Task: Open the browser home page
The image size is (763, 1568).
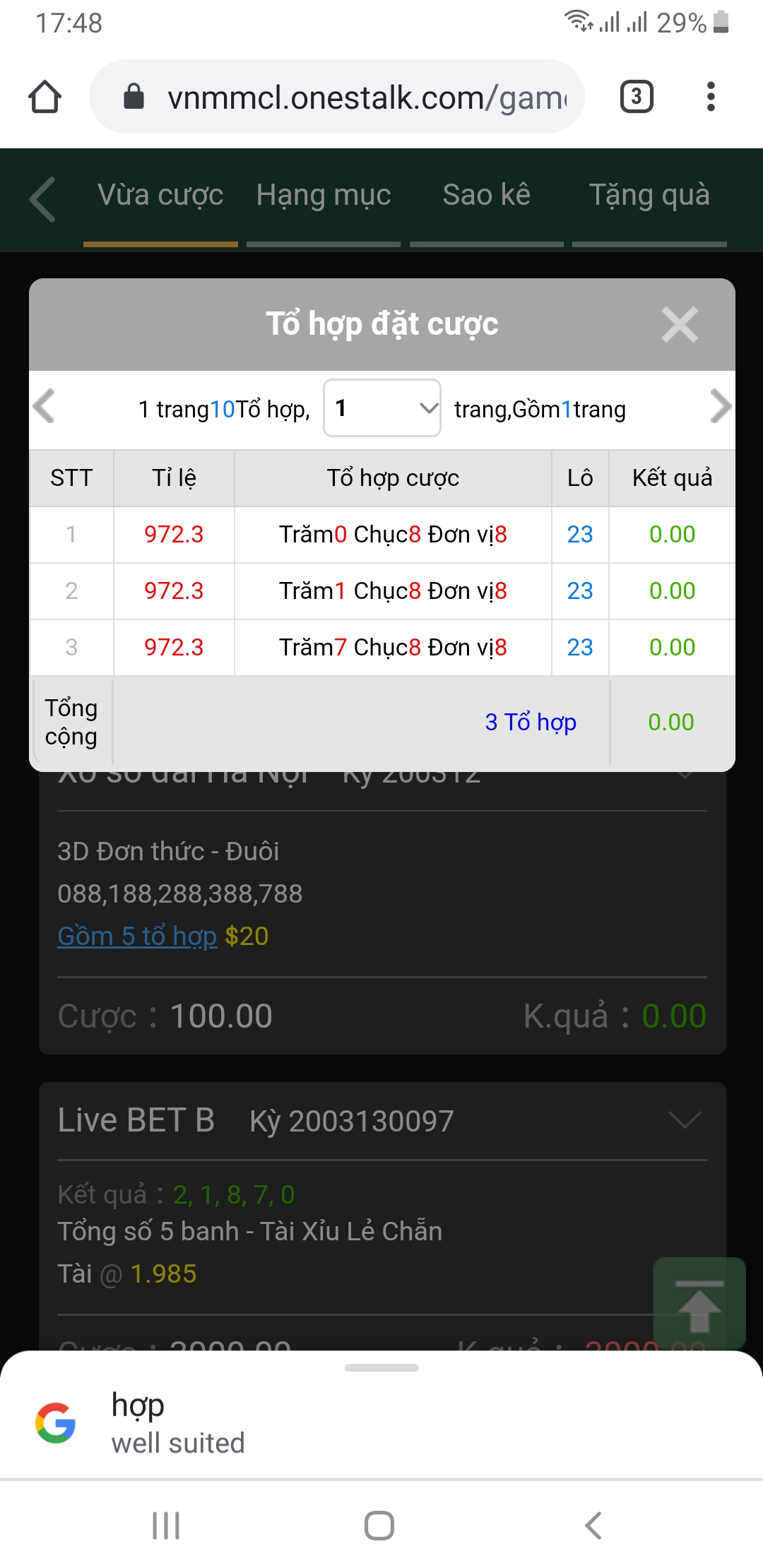Action: point(45,97)
